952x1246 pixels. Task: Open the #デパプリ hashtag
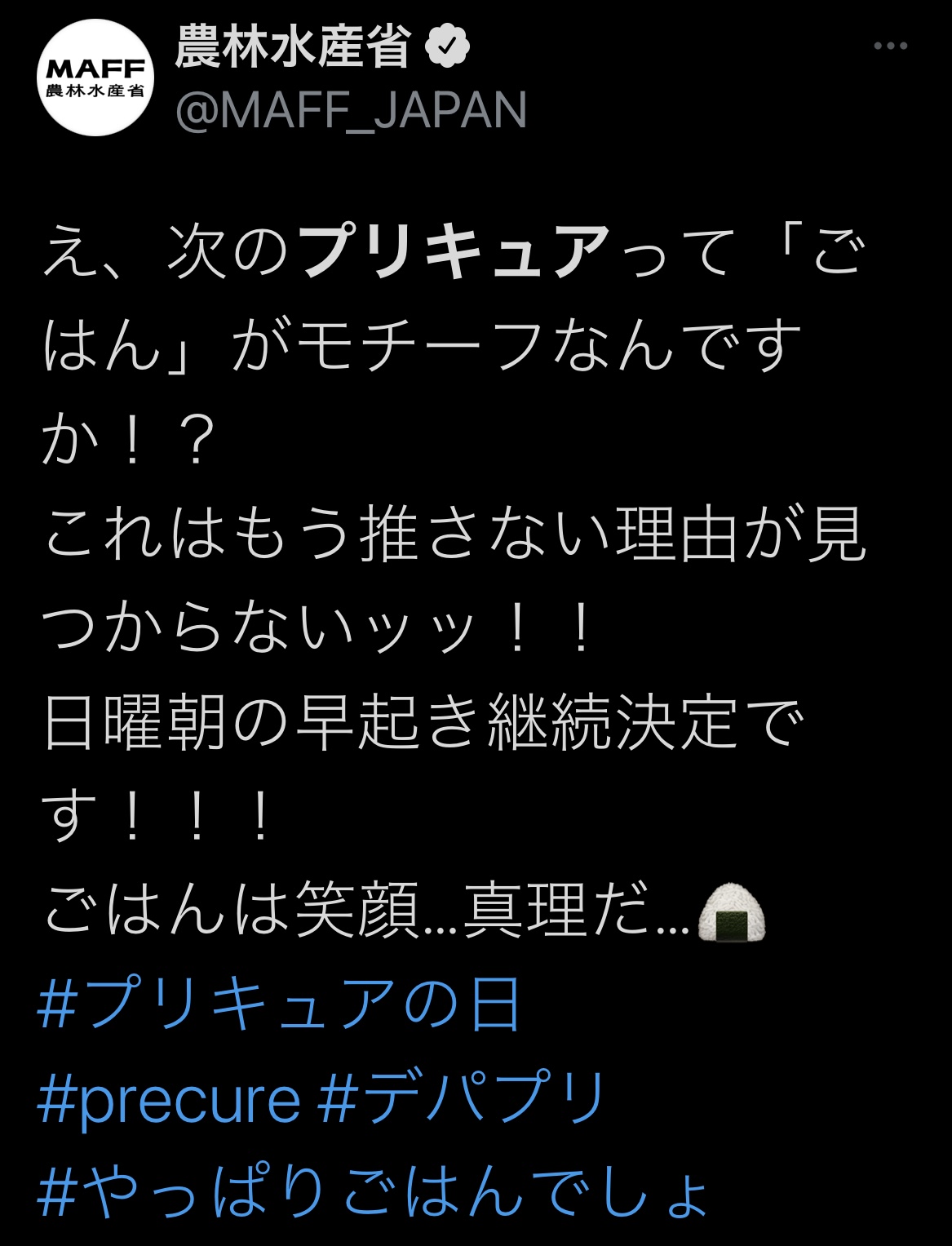click(x=461, y=1100)
